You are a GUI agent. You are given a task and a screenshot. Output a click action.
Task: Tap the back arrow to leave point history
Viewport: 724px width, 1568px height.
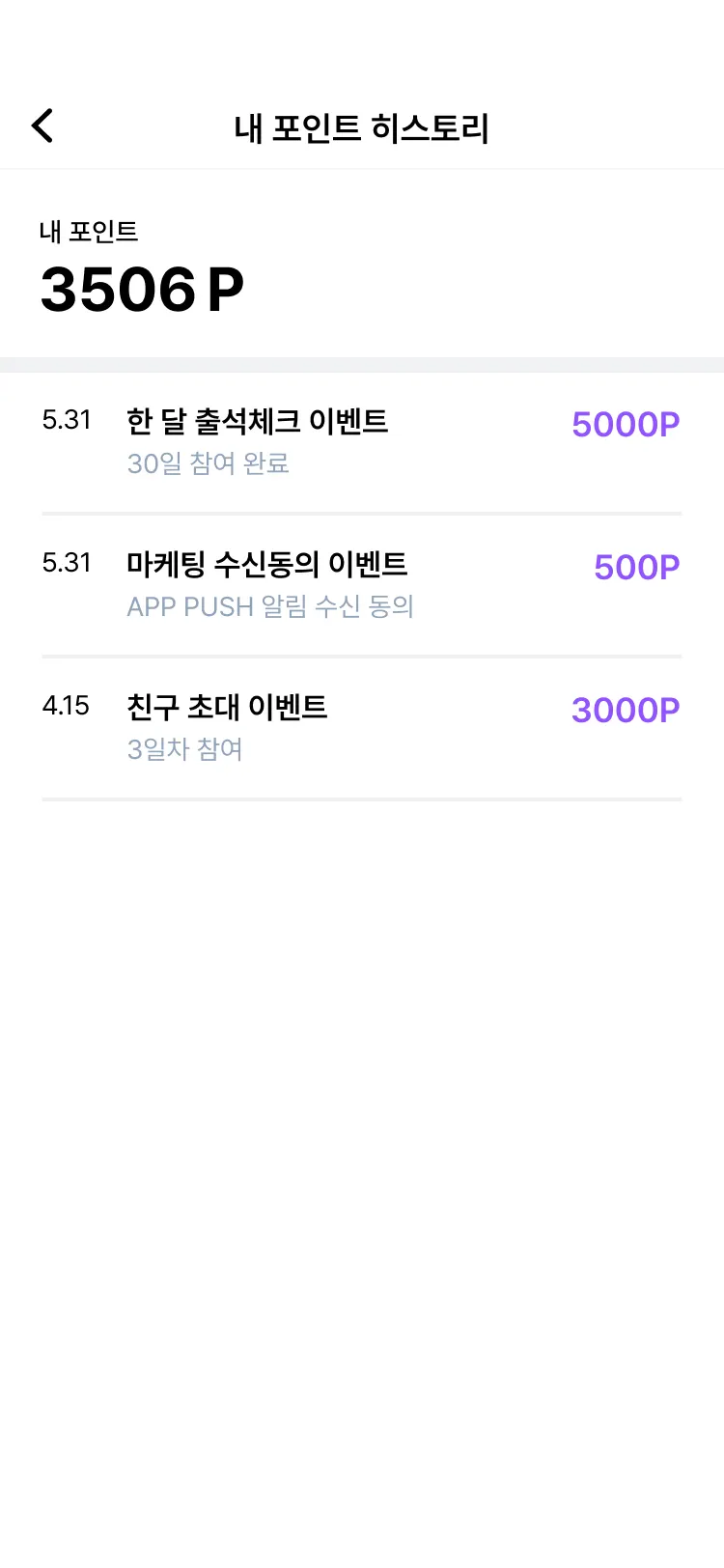[x=42, y=126]
